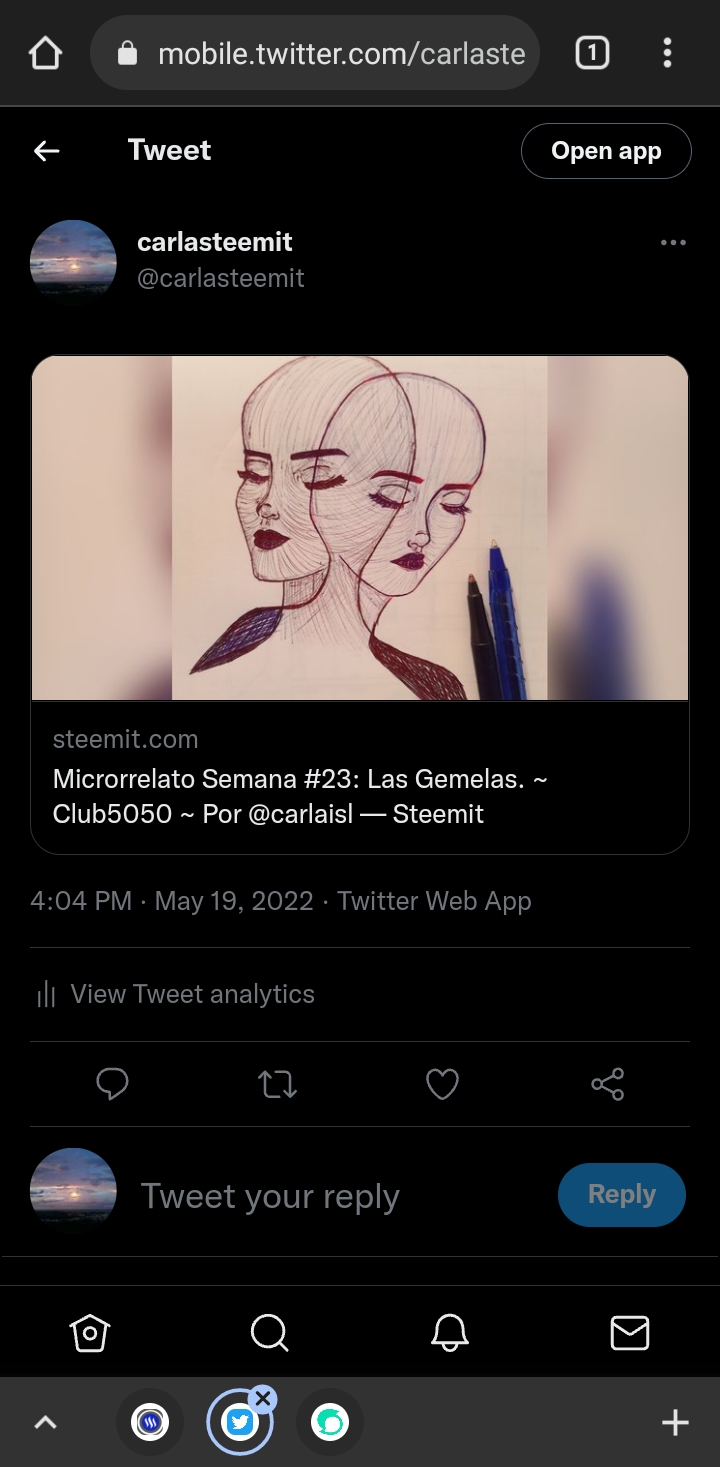Open the browser's three-dot menu
Image resolution: width=720 pixels, height=1467 pixels.
coord(667,53)
